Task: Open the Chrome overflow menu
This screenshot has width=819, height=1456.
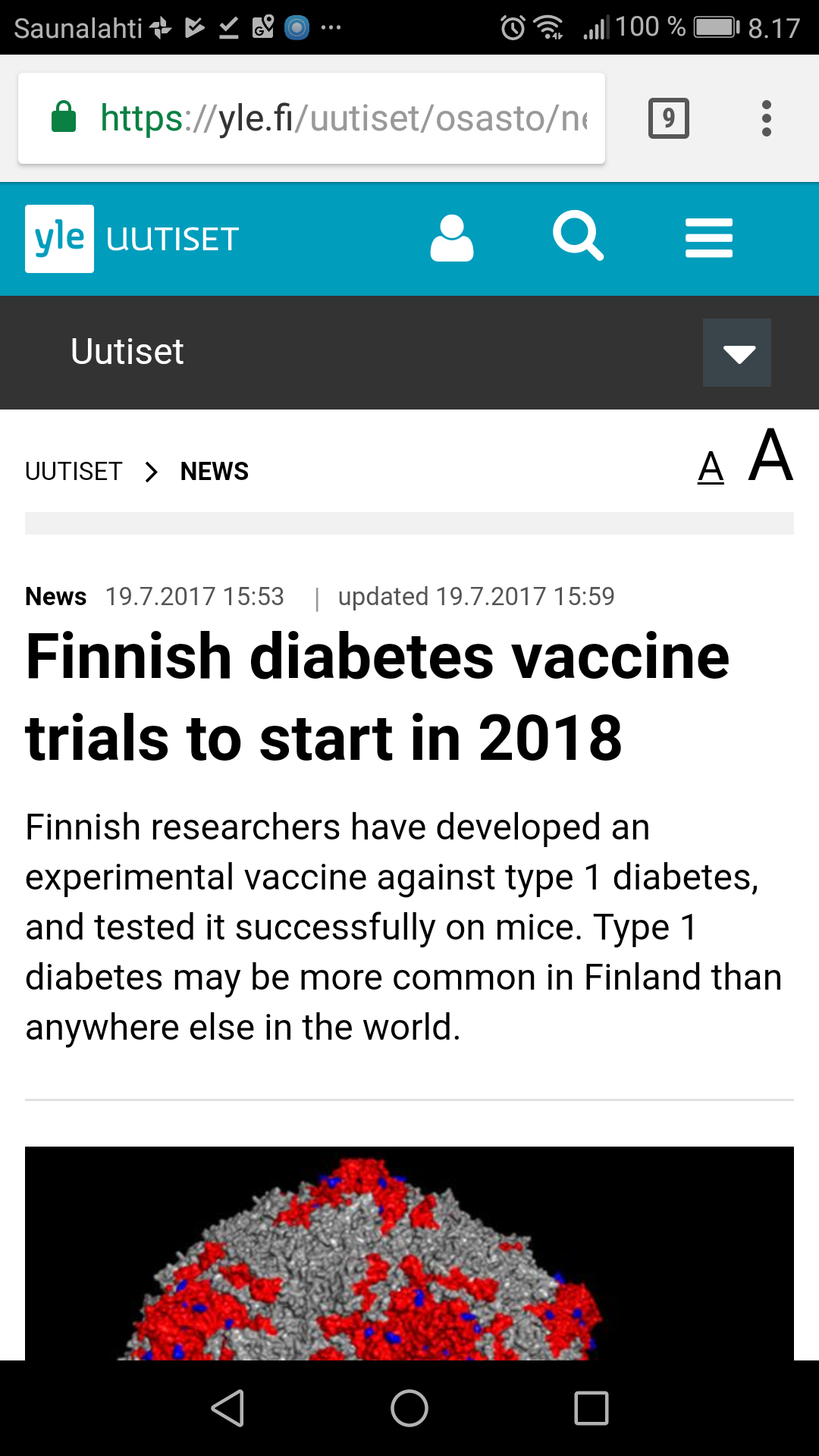Action: [x=767, y=118]
